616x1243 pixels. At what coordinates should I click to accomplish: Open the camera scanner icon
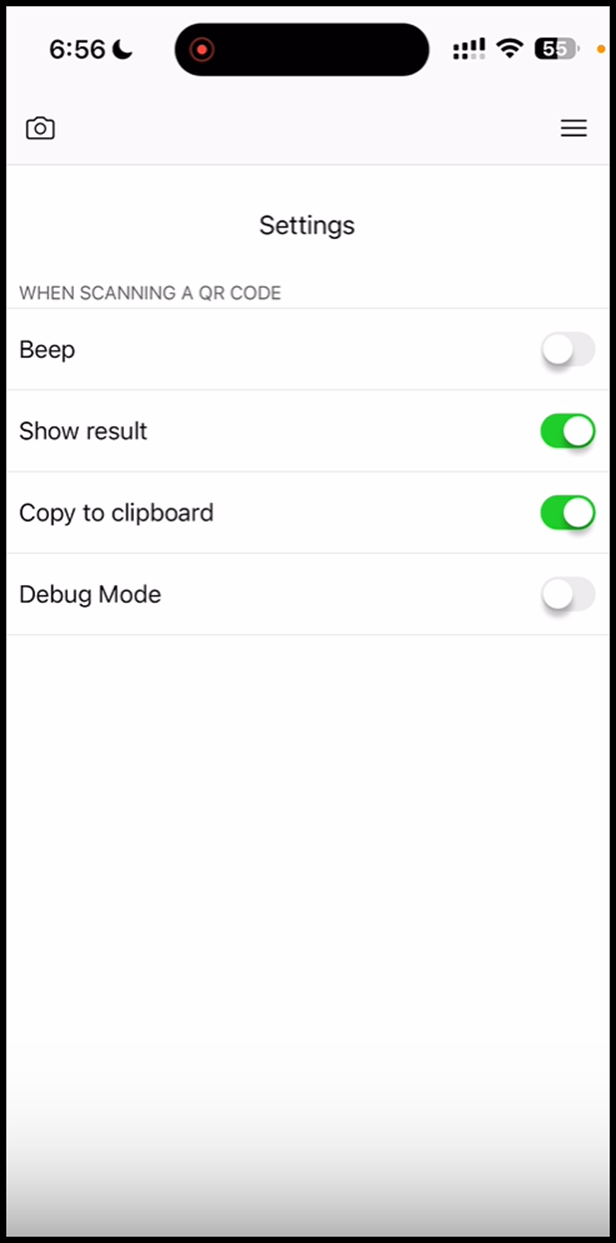[x=40, y=129]
